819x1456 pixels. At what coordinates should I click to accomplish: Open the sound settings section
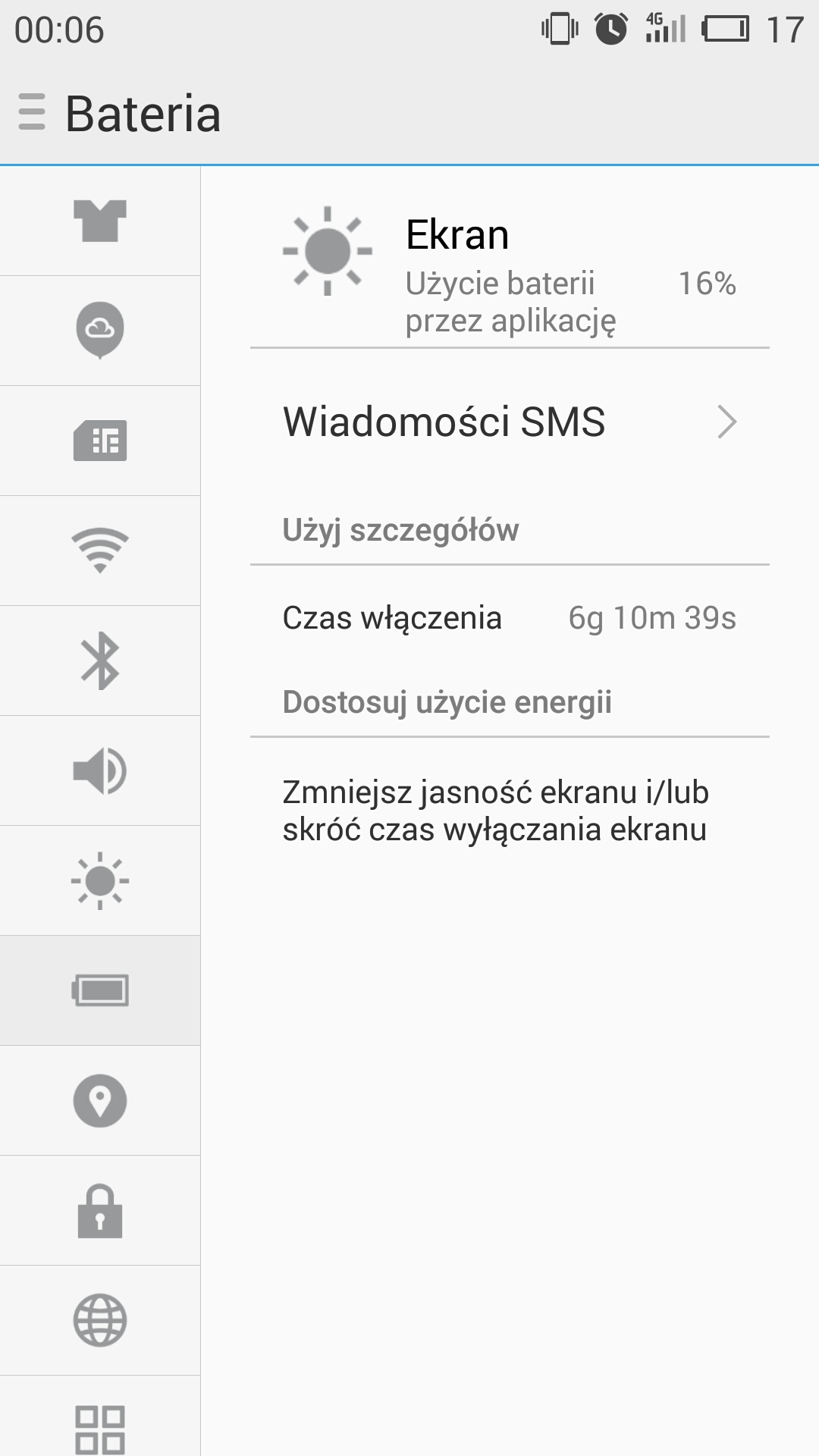[x=100, y=770]
